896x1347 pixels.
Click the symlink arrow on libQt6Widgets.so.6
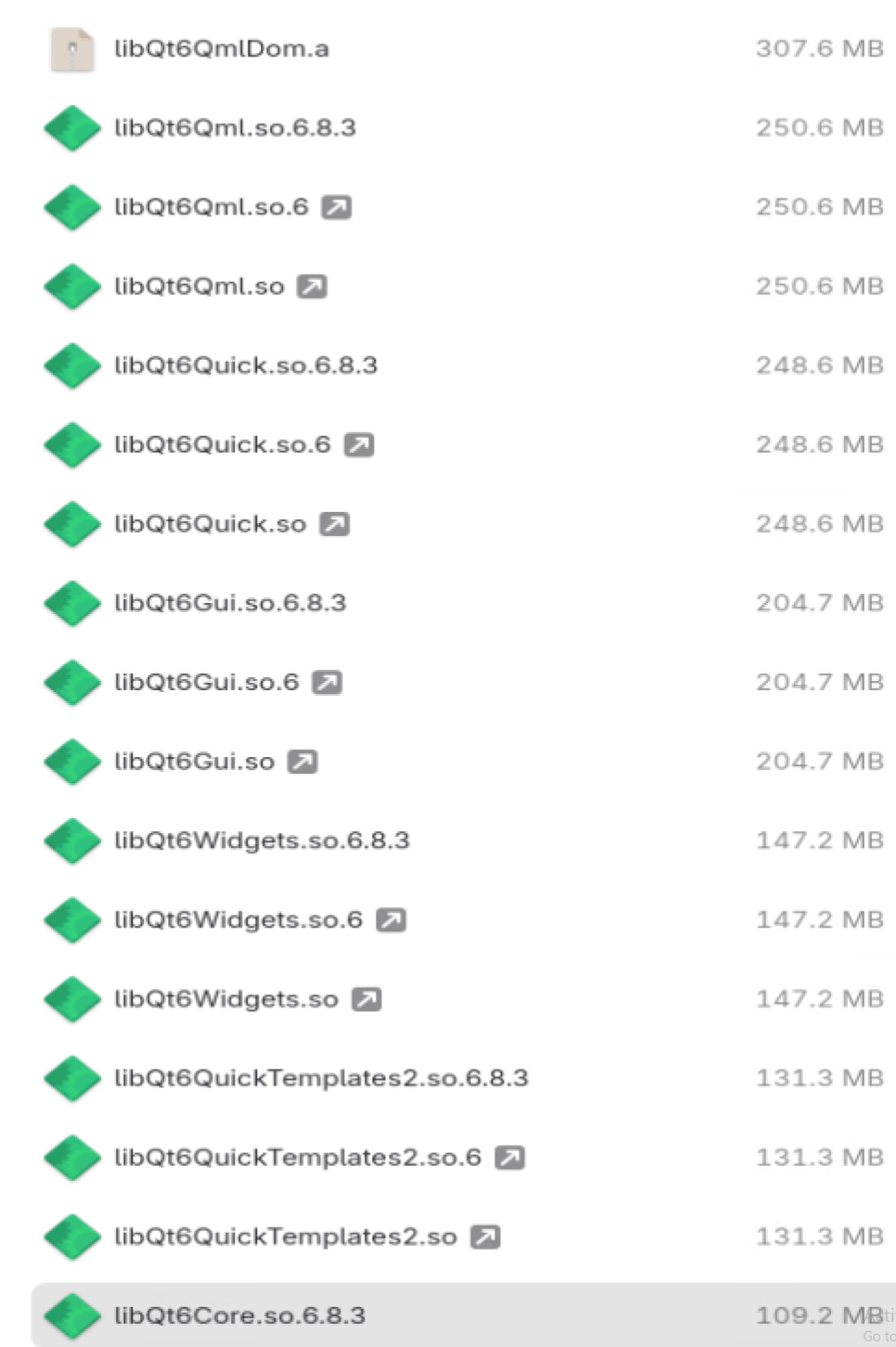click(390, 919)
